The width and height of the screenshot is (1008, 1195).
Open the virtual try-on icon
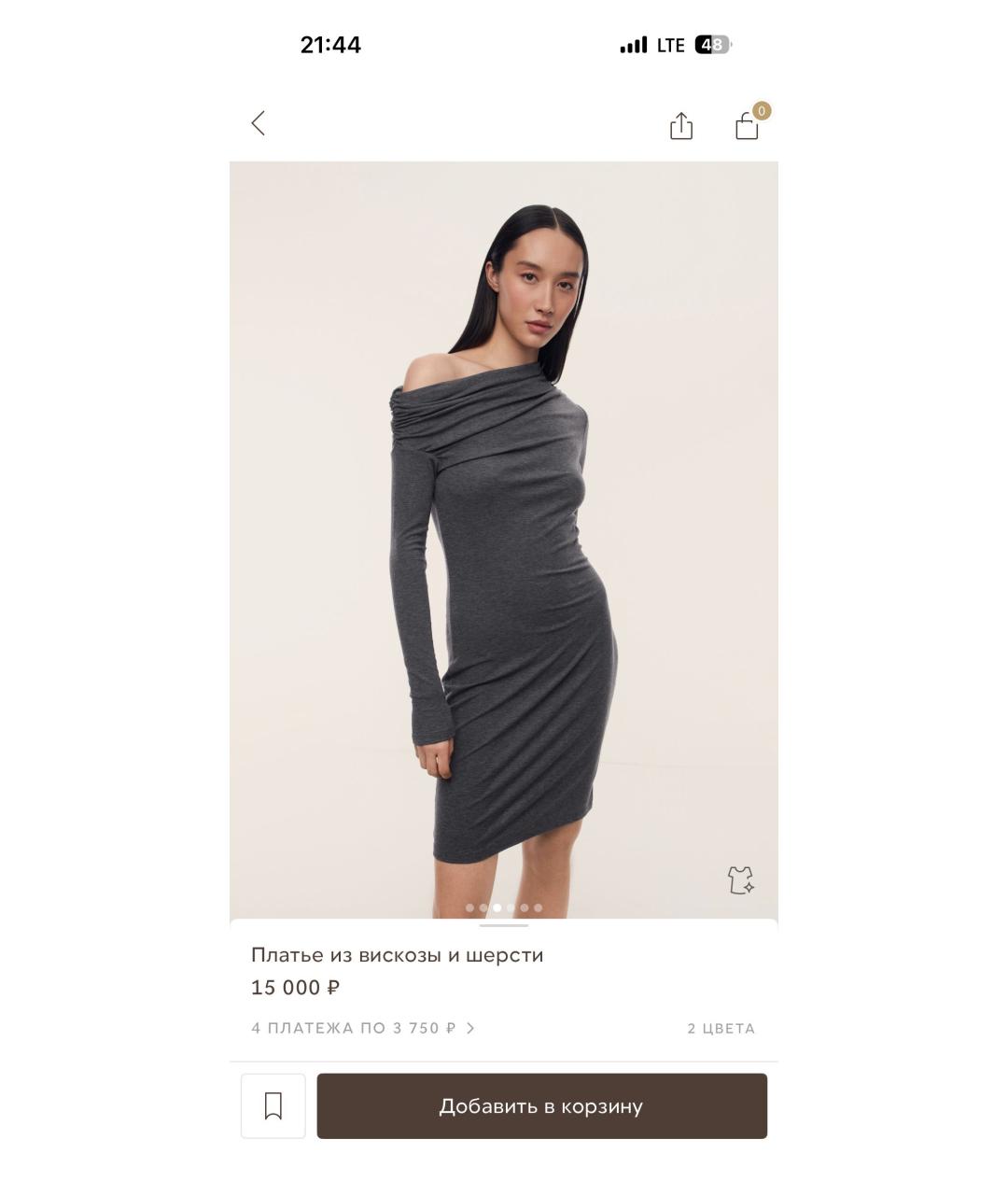(x=740, y=879)
